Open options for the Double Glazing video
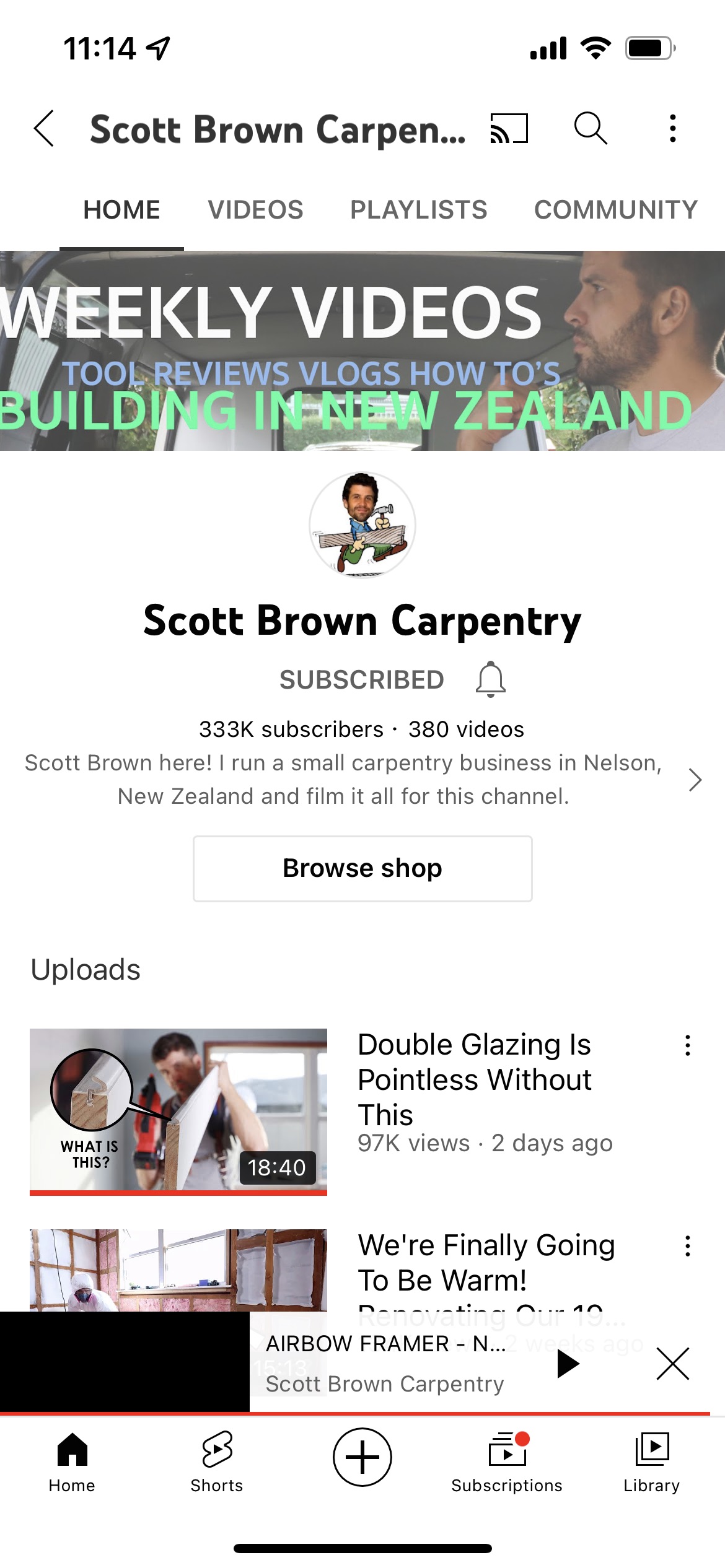 click(x=687, y=1045)
